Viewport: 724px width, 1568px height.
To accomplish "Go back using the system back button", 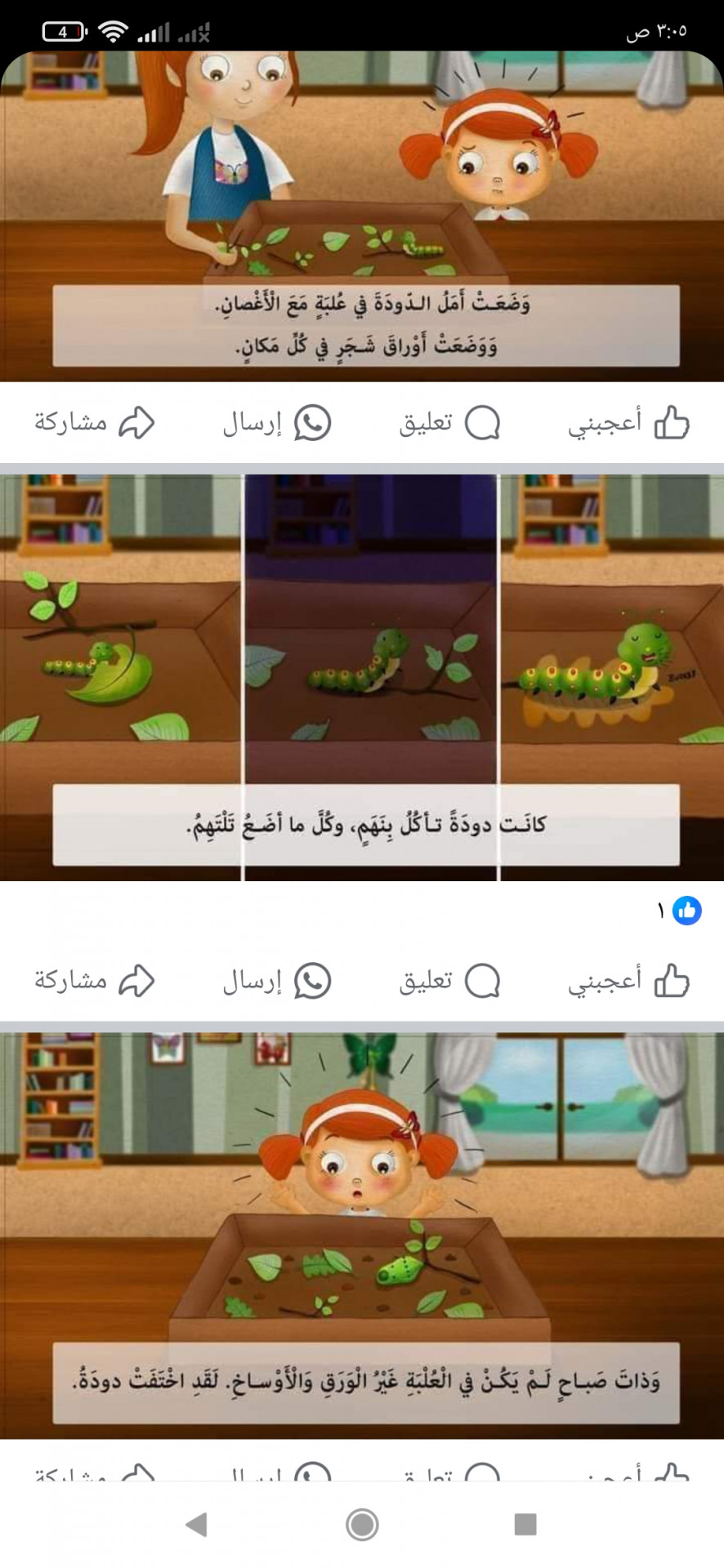I will pos(196,1524).
